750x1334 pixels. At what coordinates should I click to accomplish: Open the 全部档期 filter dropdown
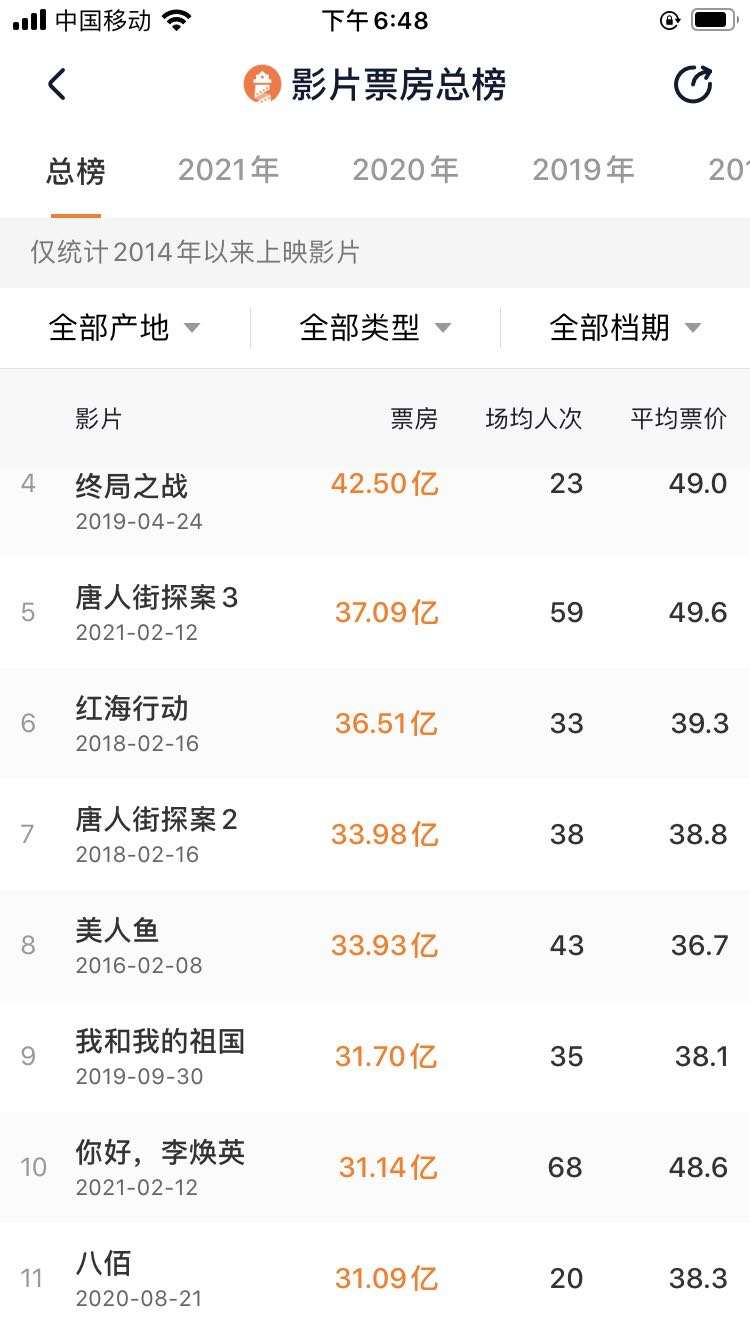622,327
